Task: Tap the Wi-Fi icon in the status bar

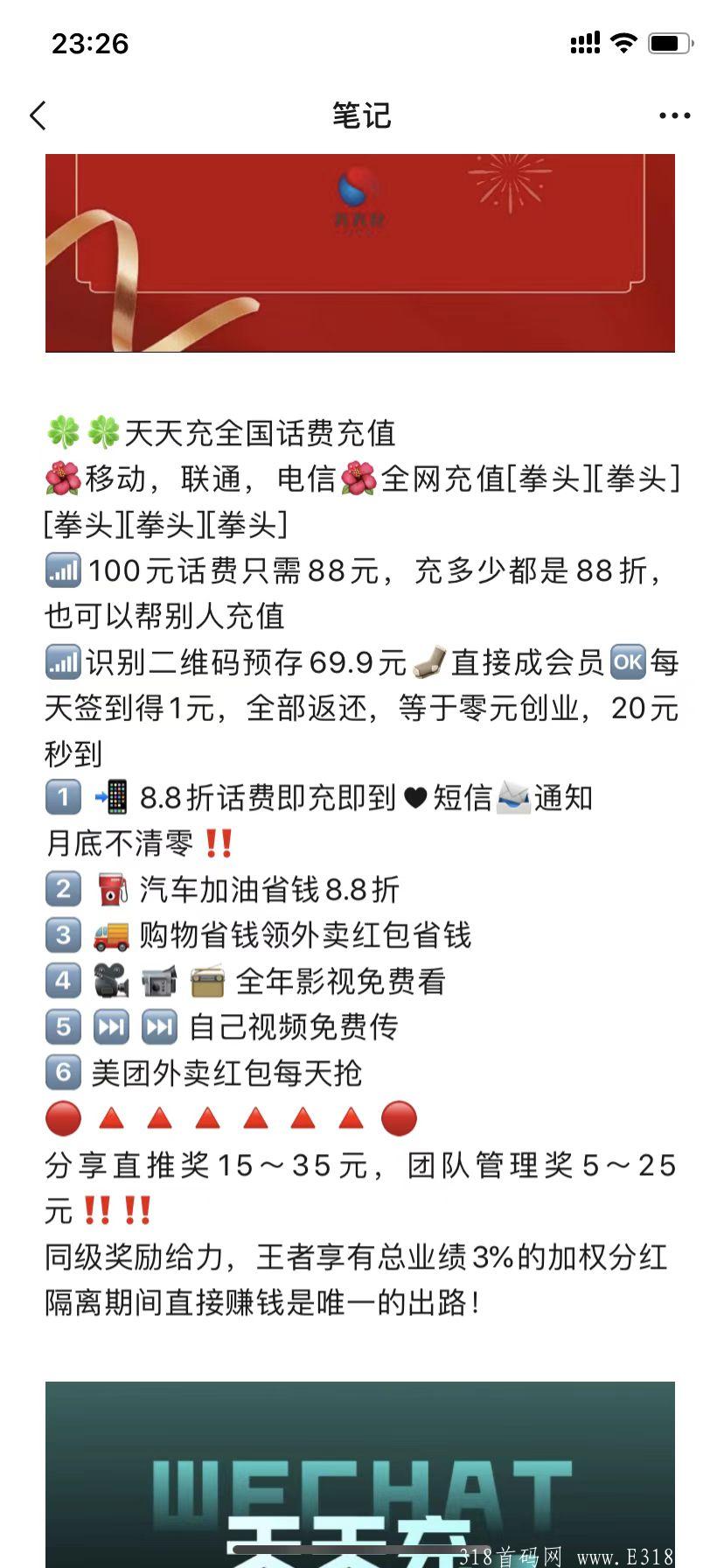Action: point(623,42)
